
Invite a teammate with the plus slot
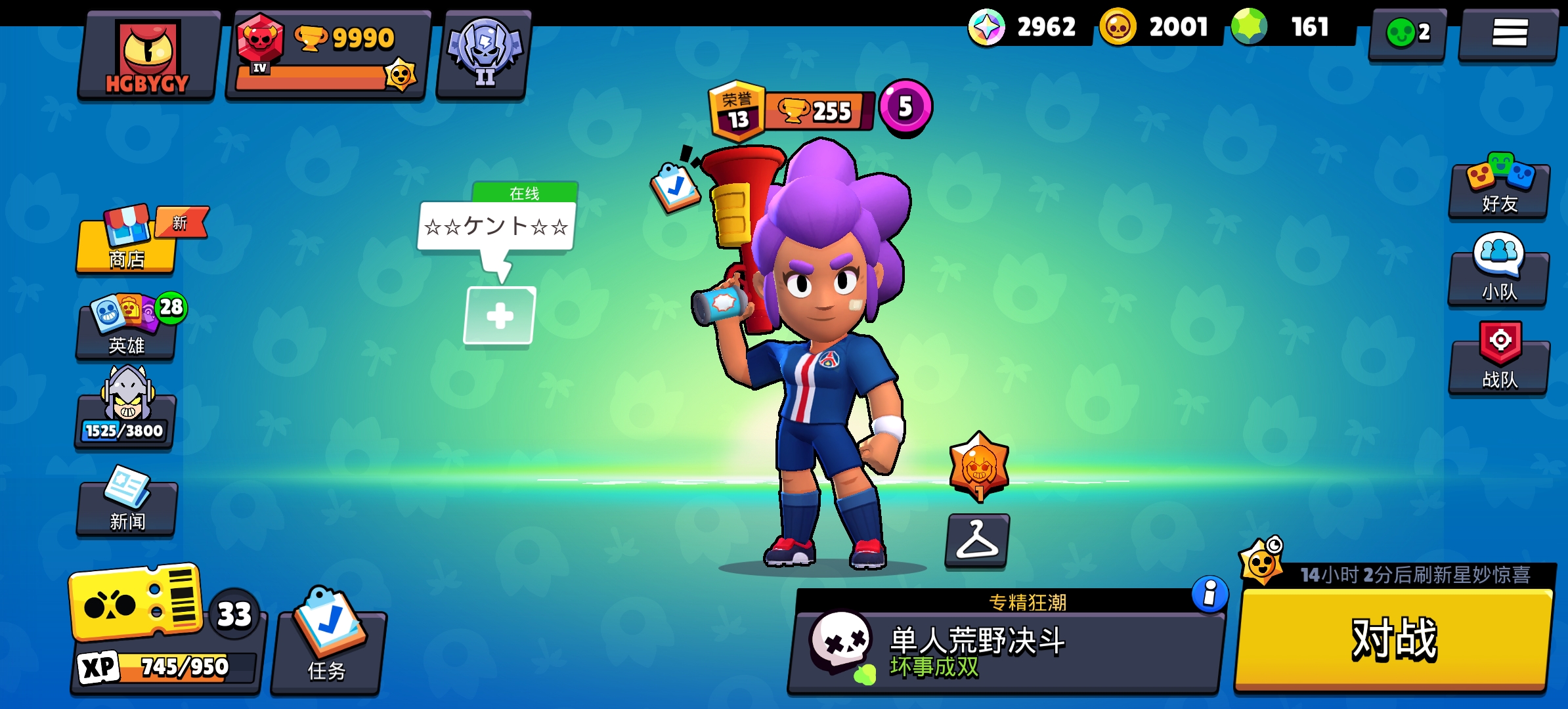tap(500, 316)
